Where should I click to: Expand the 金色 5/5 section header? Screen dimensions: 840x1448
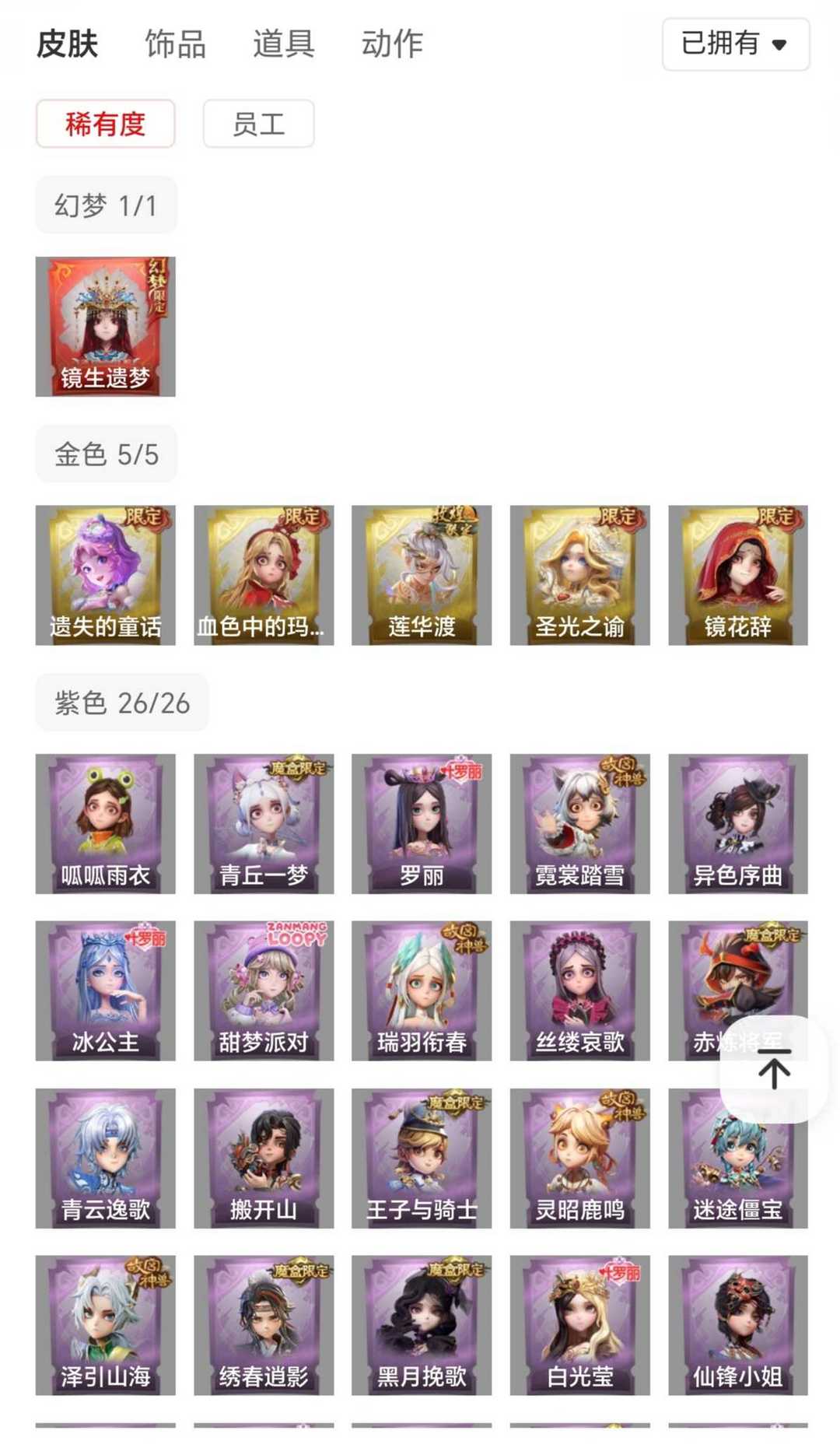106,454
